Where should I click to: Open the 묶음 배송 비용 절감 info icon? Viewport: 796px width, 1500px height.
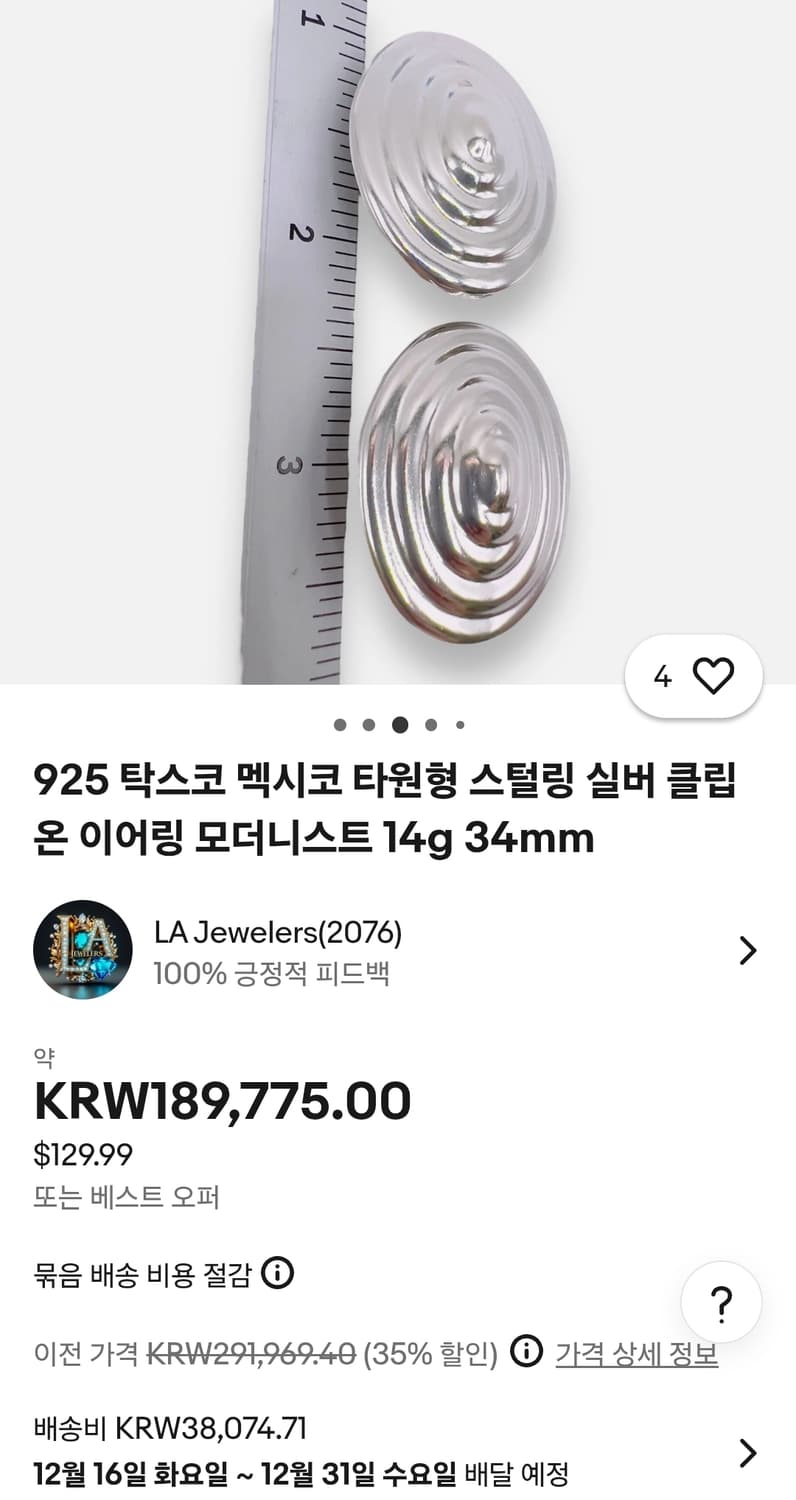(x=278, y=1273)
